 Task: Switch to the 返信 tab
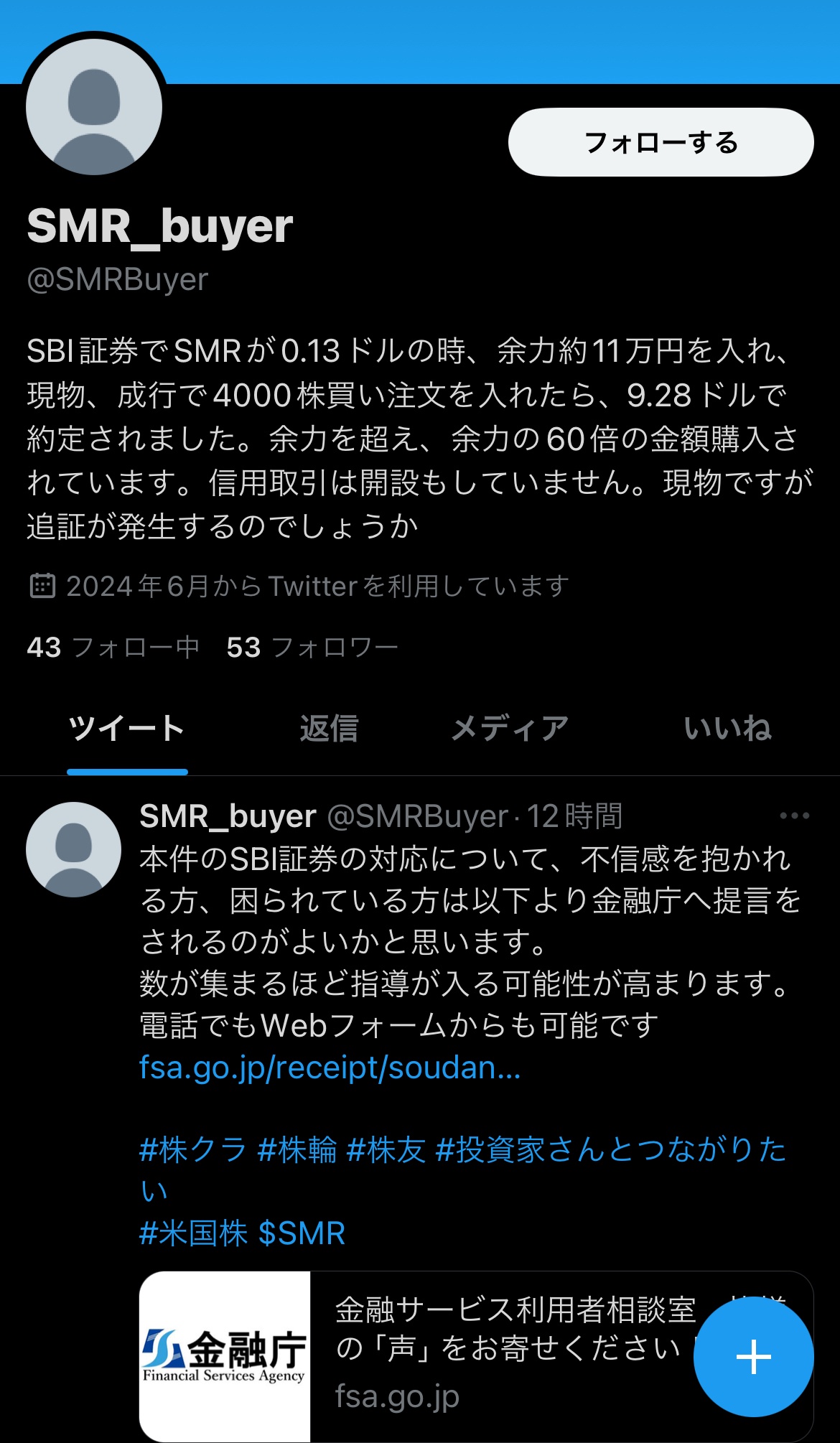tap(329, 729)
